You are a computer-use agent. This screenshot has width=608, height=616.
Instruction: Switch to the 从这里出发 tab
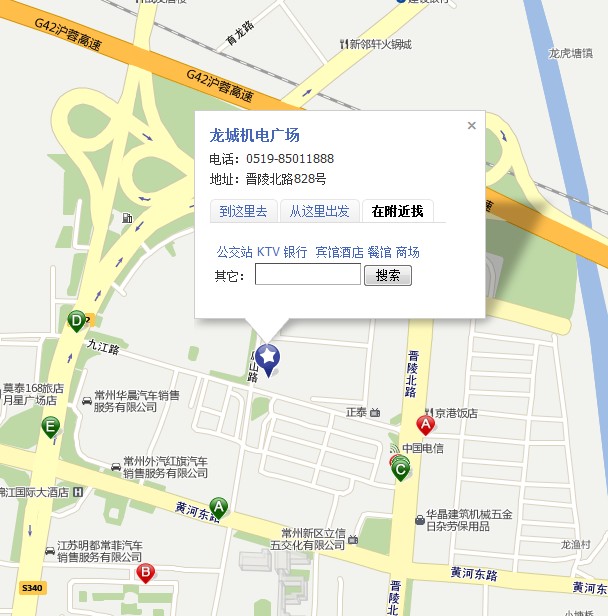319,211
